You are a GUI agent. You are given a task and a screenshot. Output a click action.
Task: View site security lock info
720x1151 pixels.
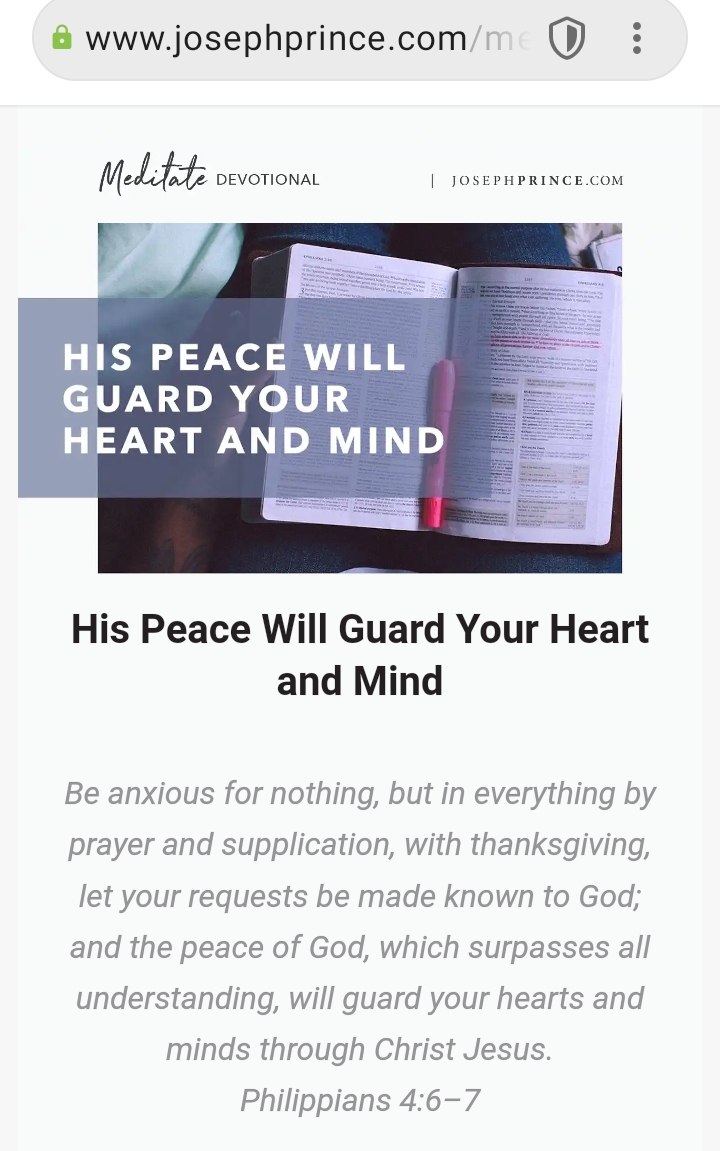tap(62, 39)
